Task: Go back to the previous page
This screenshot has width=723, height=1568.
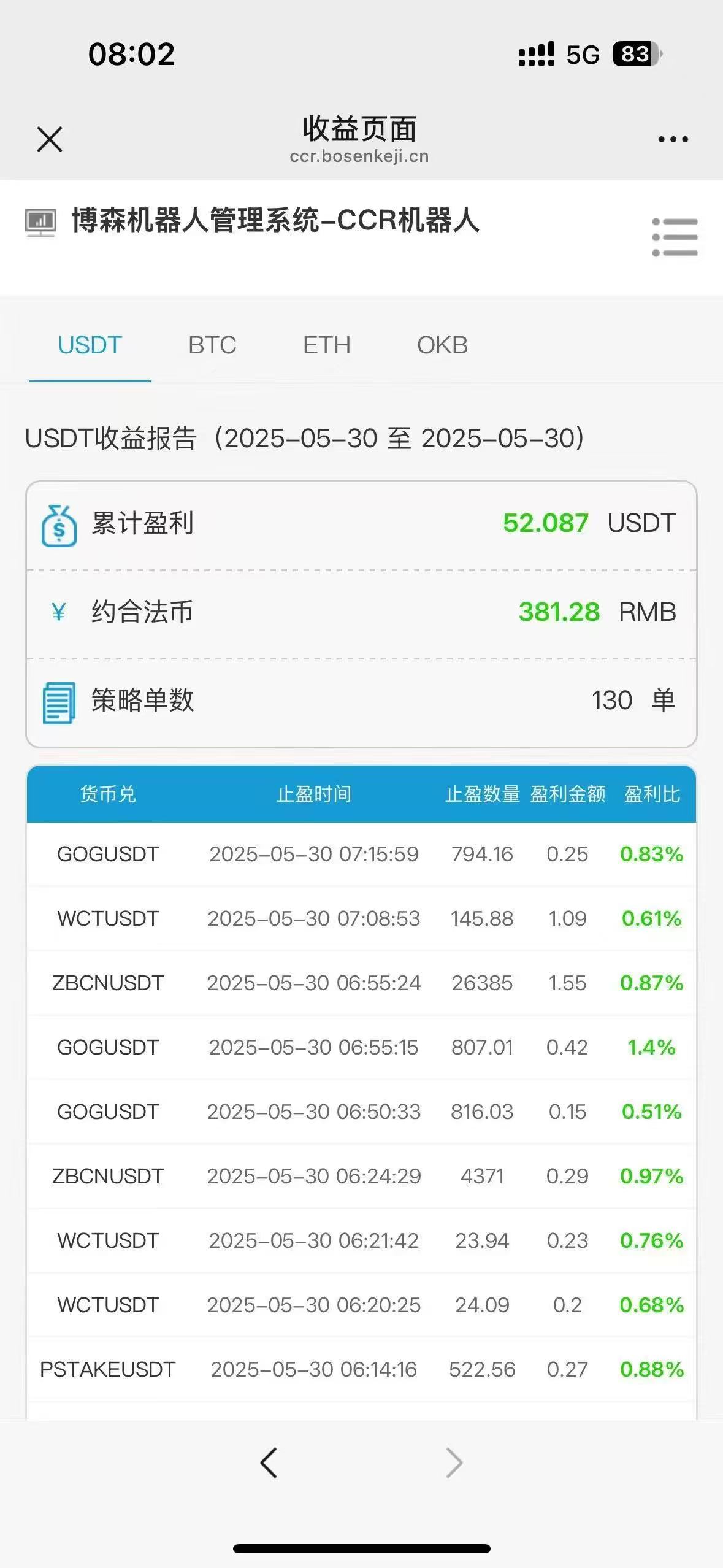Action: click(269, 1463)
